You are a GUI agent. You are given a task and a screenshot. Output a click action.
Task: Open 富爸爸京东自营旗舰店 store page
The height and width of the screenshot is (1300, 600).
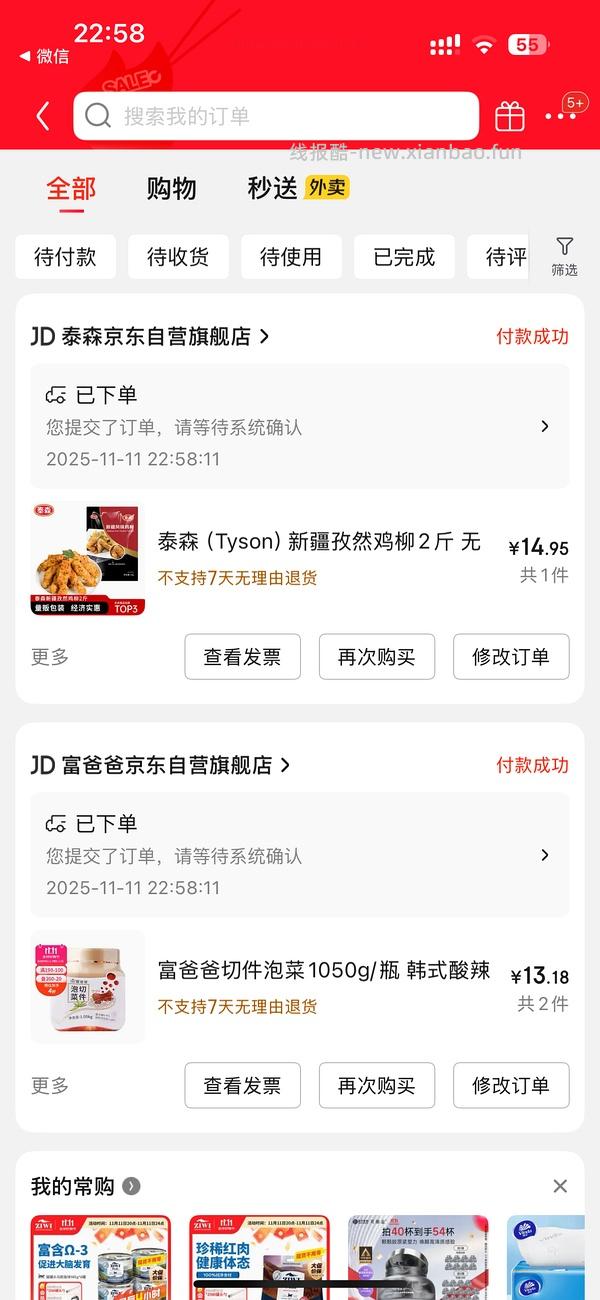[x=160, y=765]
